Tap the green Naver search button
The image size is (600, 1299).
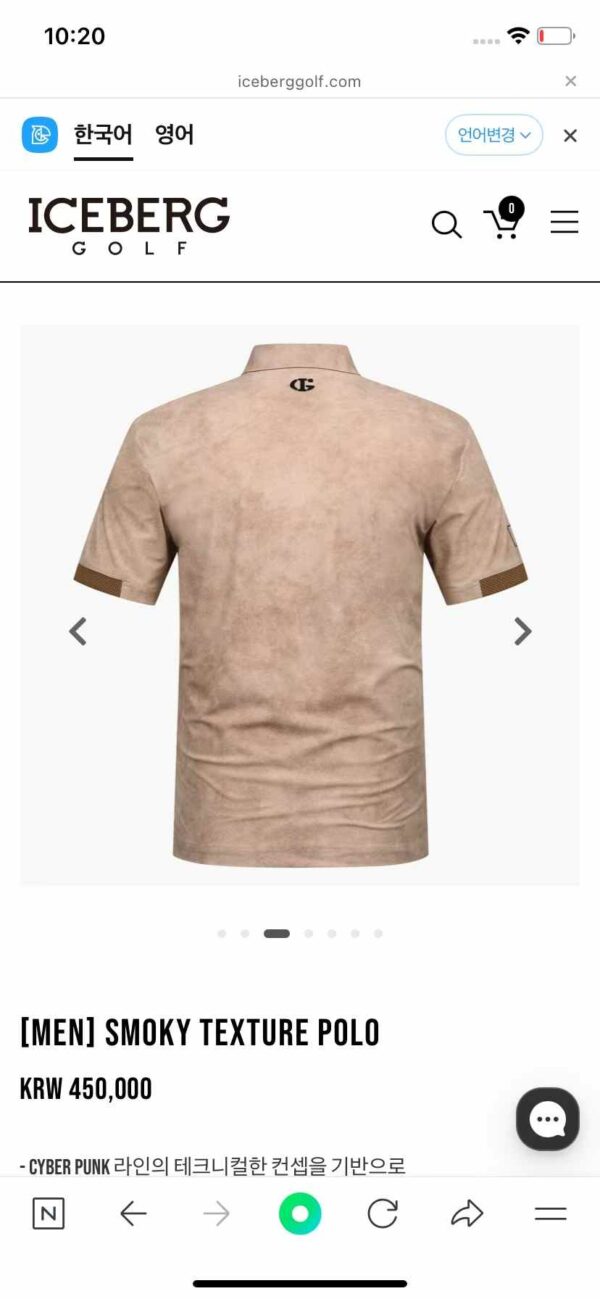pos(300,1214)
